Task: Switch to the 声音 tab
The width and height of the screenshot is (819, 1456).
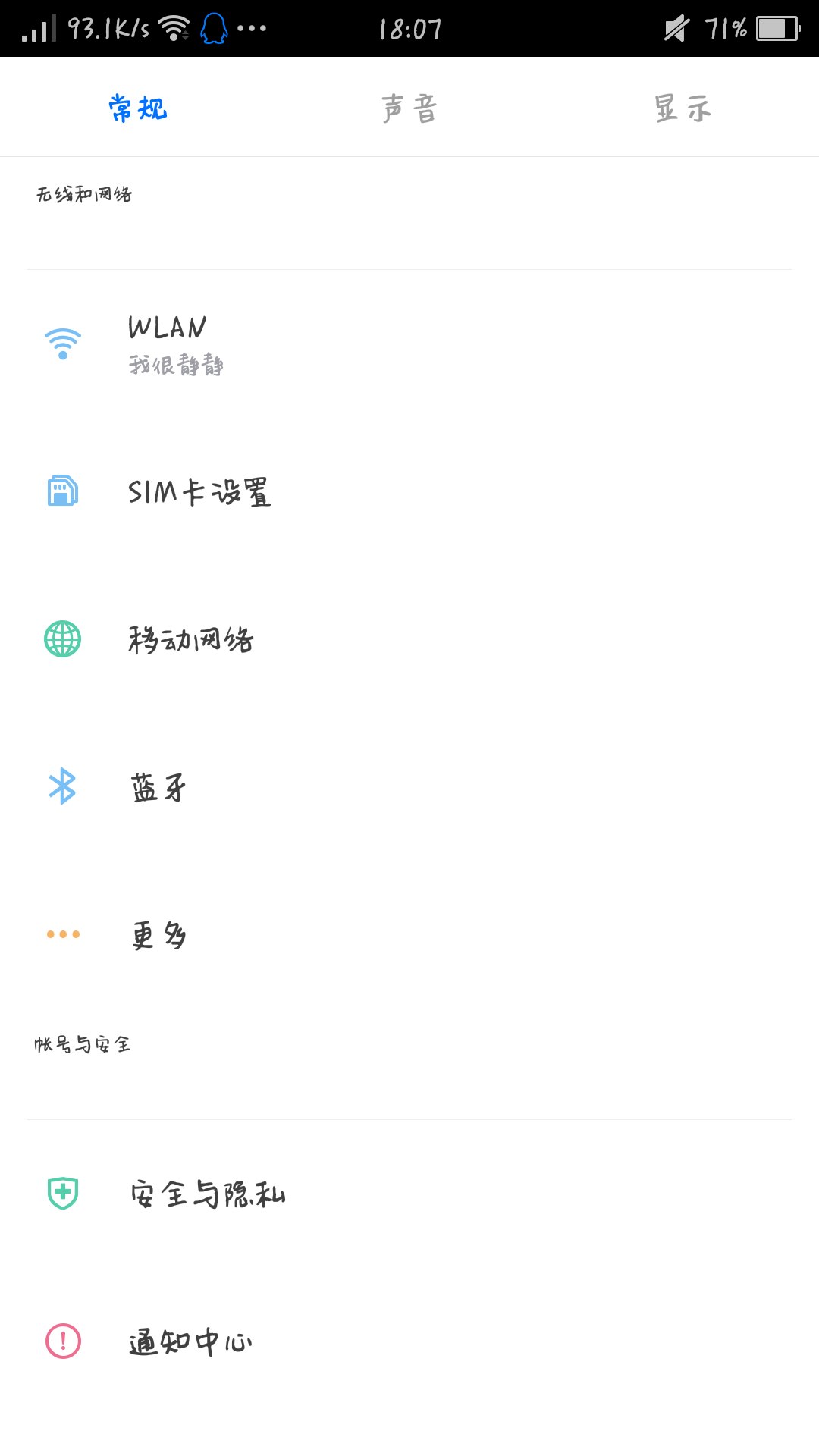Action: (x=409, y=108)
